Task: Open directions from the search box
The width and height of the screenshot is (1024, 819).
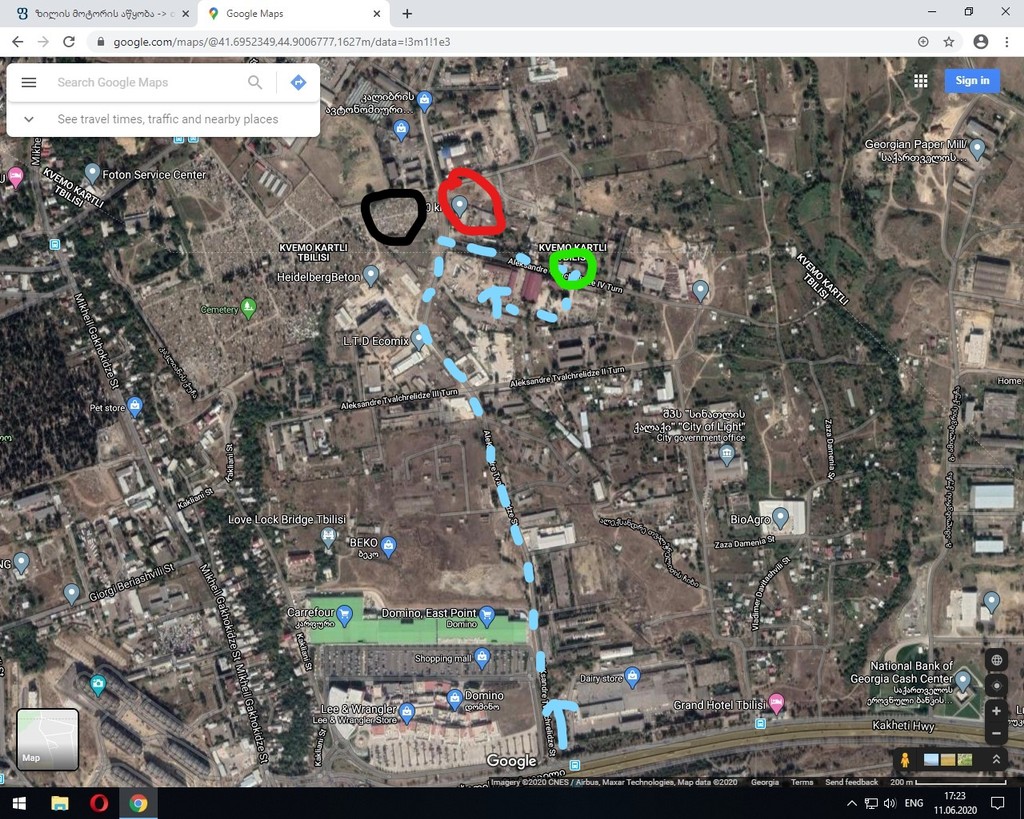Action: click(298, 83)
